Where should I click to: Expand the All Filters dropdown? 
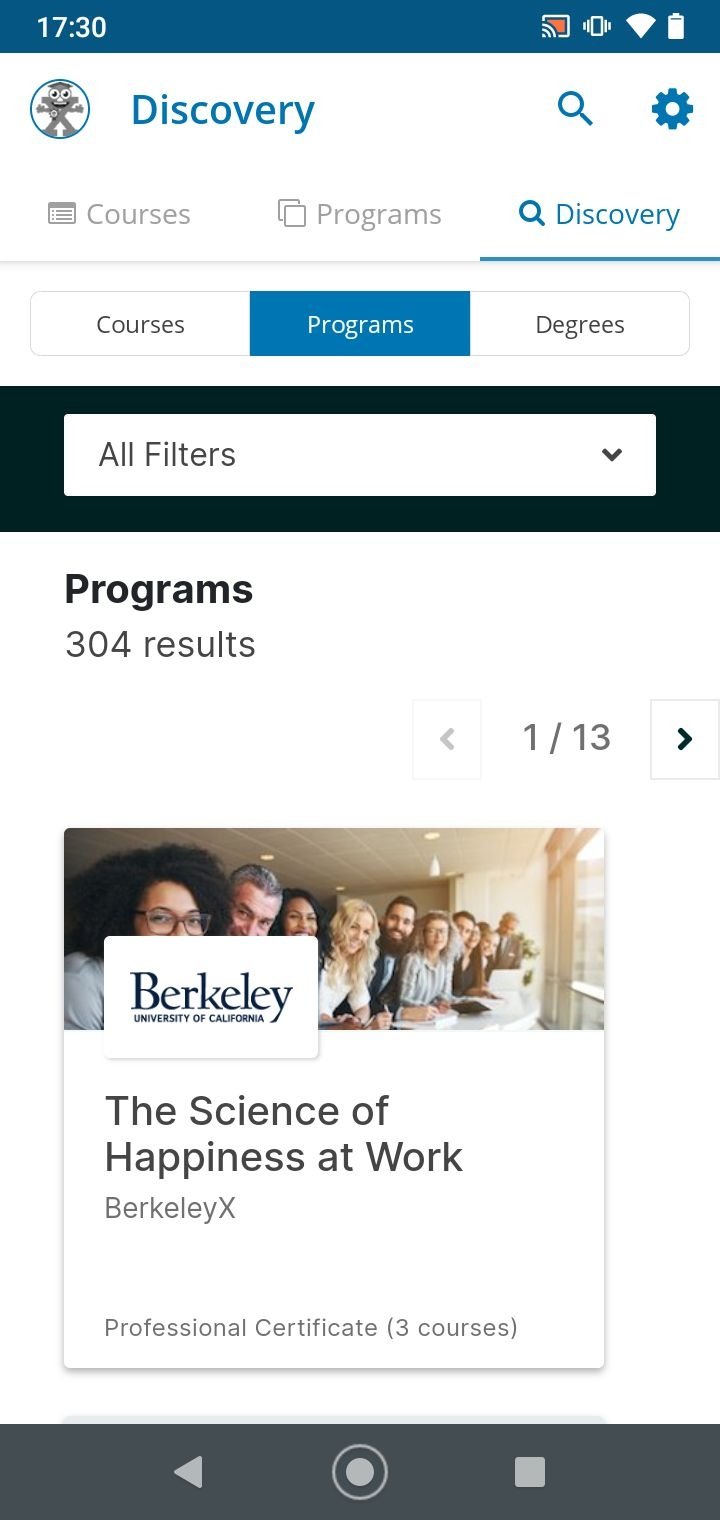360,455
